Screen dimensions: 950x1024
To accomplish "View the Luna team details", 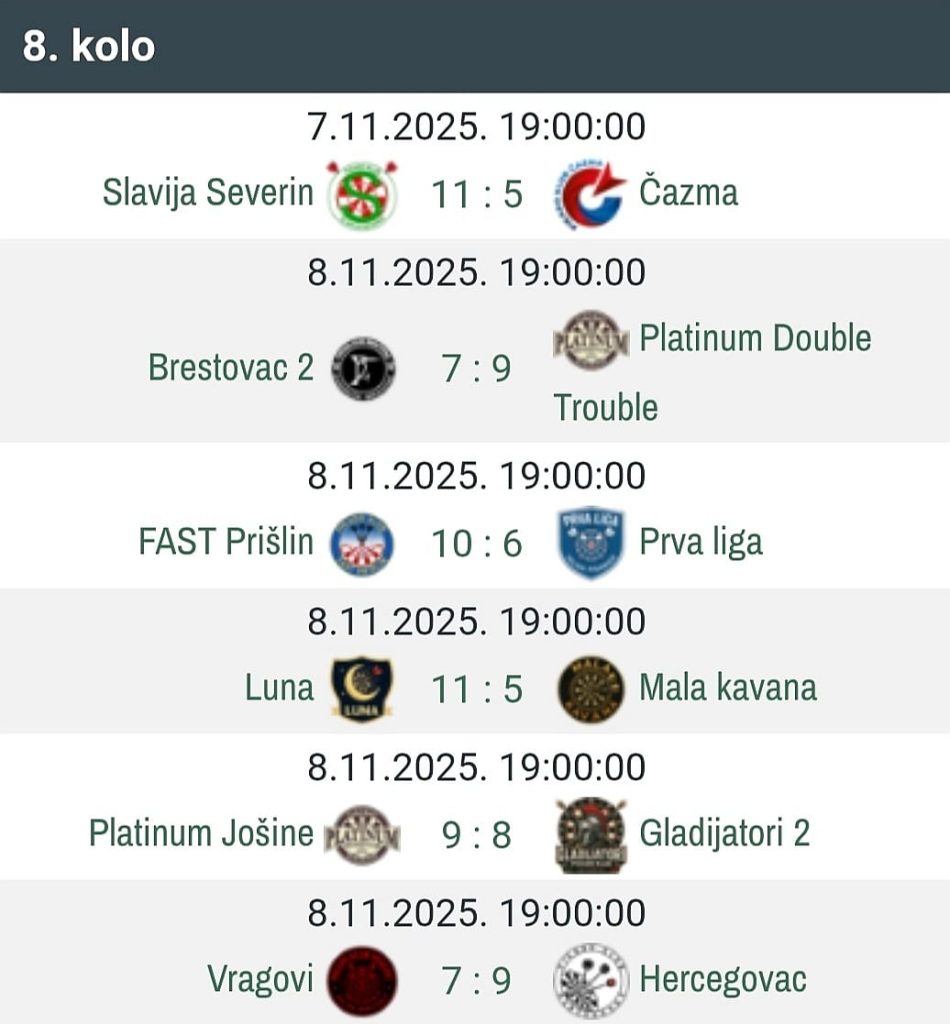I will point(279,688).
